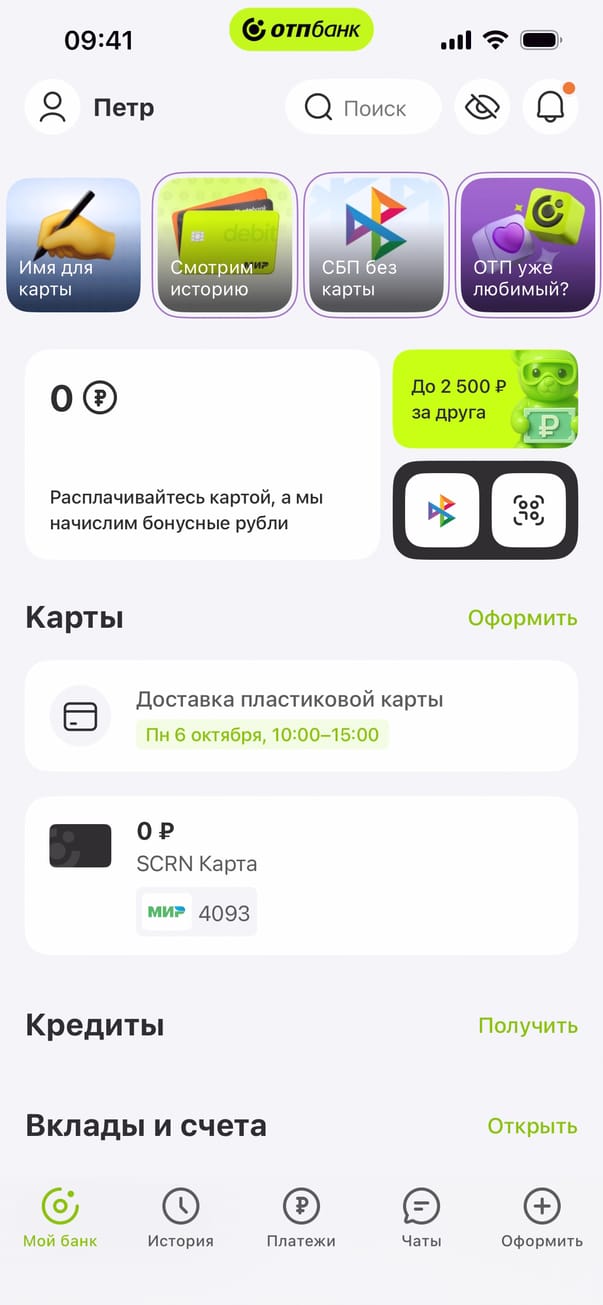Tap the СБП payment icon button
Viewport: 603px width, 1305px height.
pos(441,510)
